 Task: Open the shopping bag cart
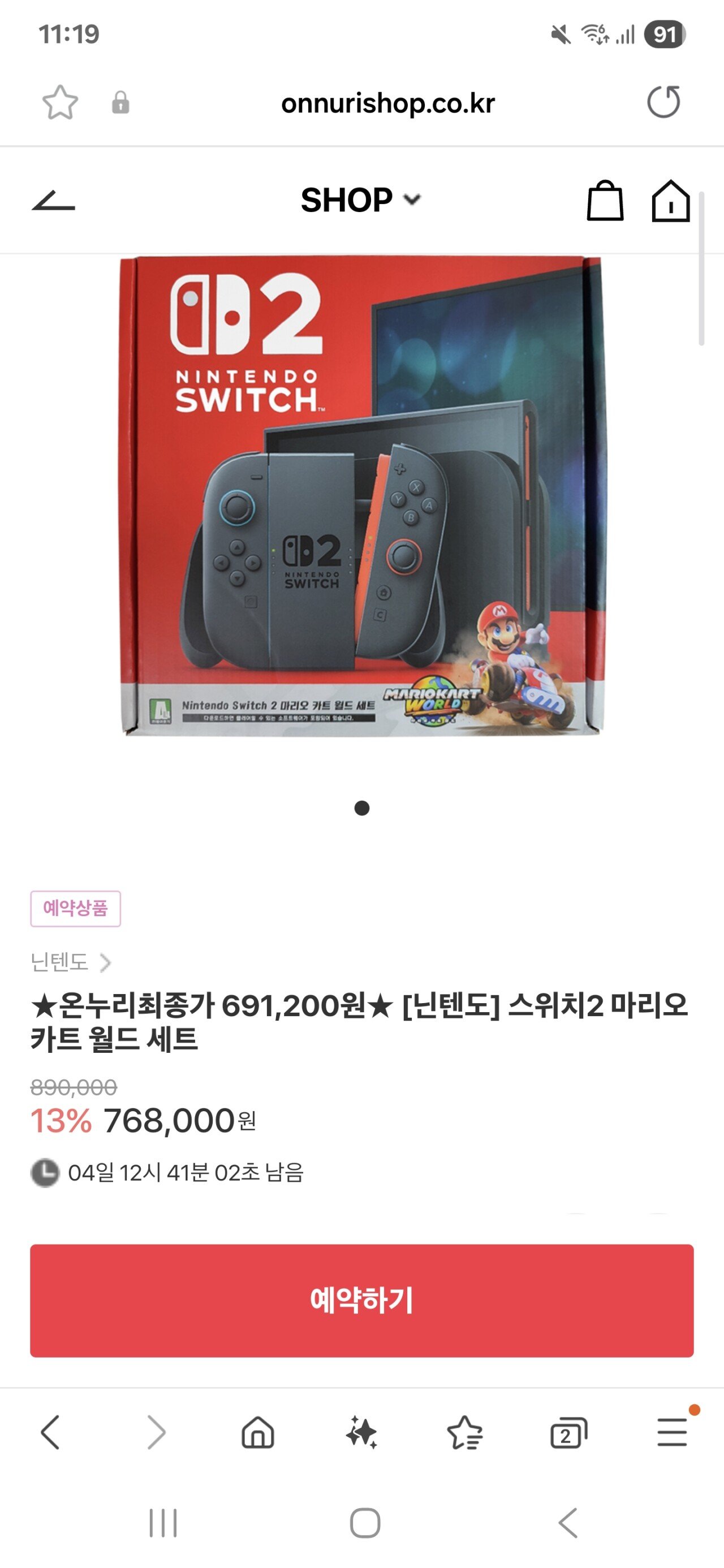pyautogui.click(x=605, y=200)
